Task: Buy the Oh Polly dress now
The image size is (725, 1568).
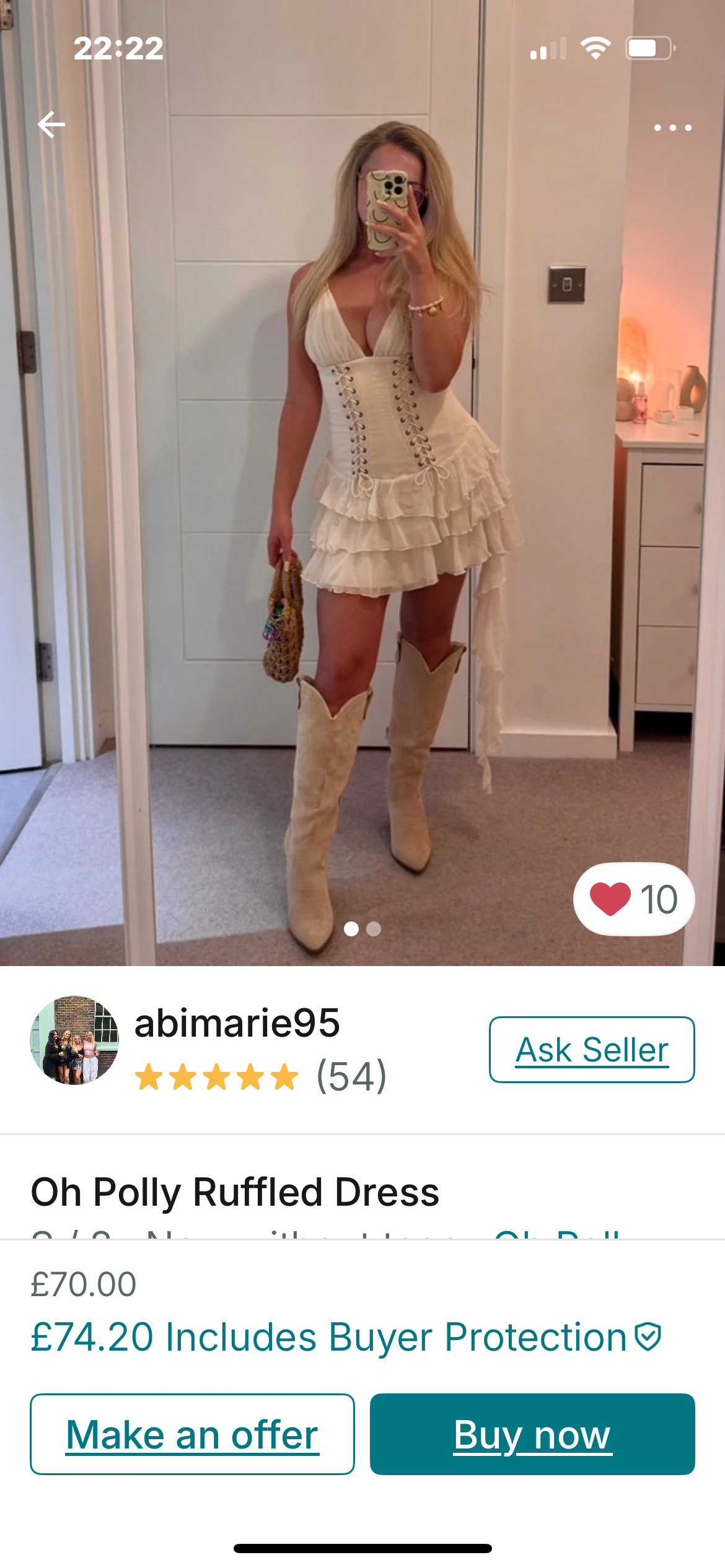Action: coord(532,1434)
